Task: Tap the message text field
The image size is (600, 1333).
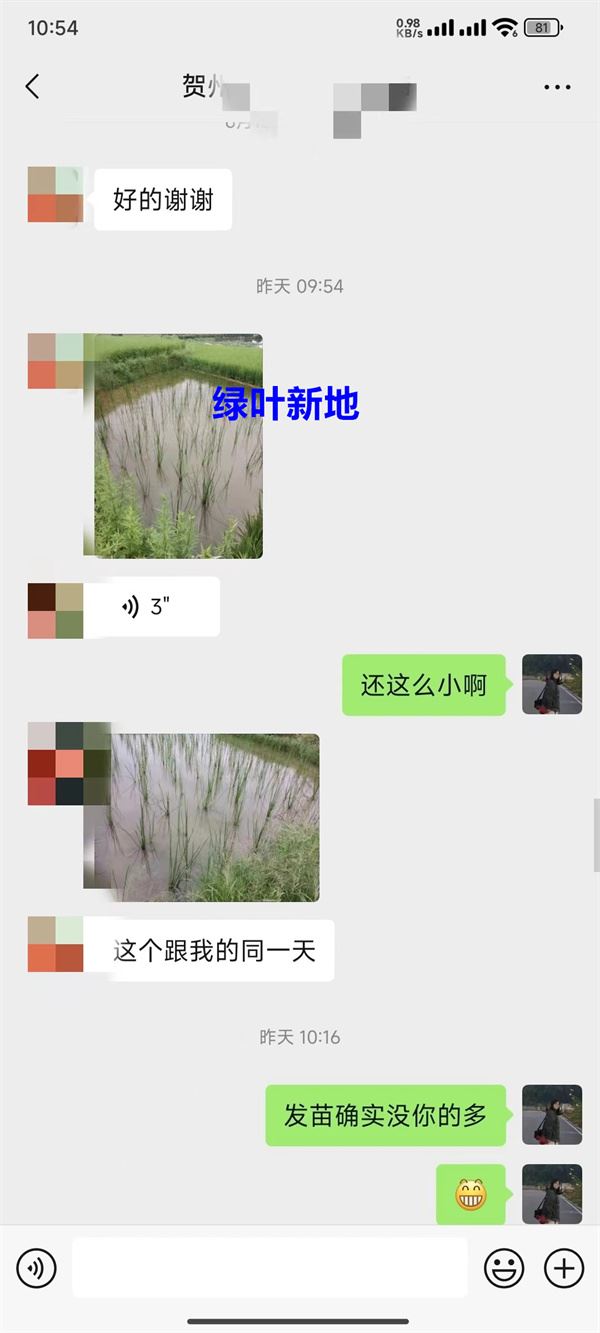Action: (269, 1268)
